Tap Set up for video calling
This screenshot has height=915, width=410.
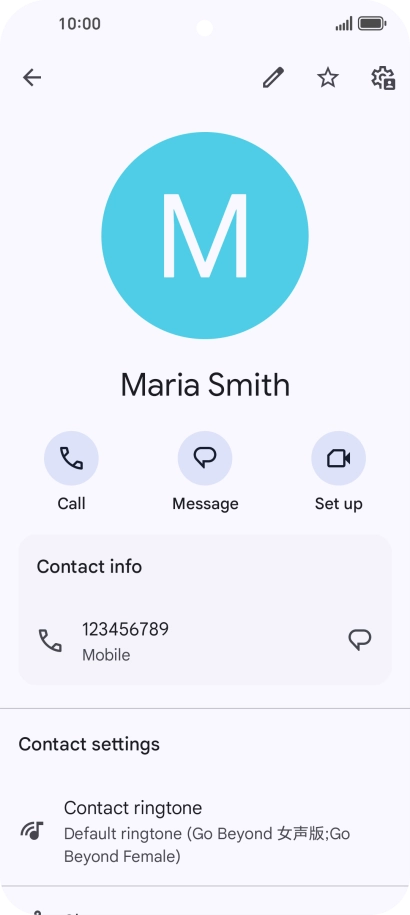(338, 458)
